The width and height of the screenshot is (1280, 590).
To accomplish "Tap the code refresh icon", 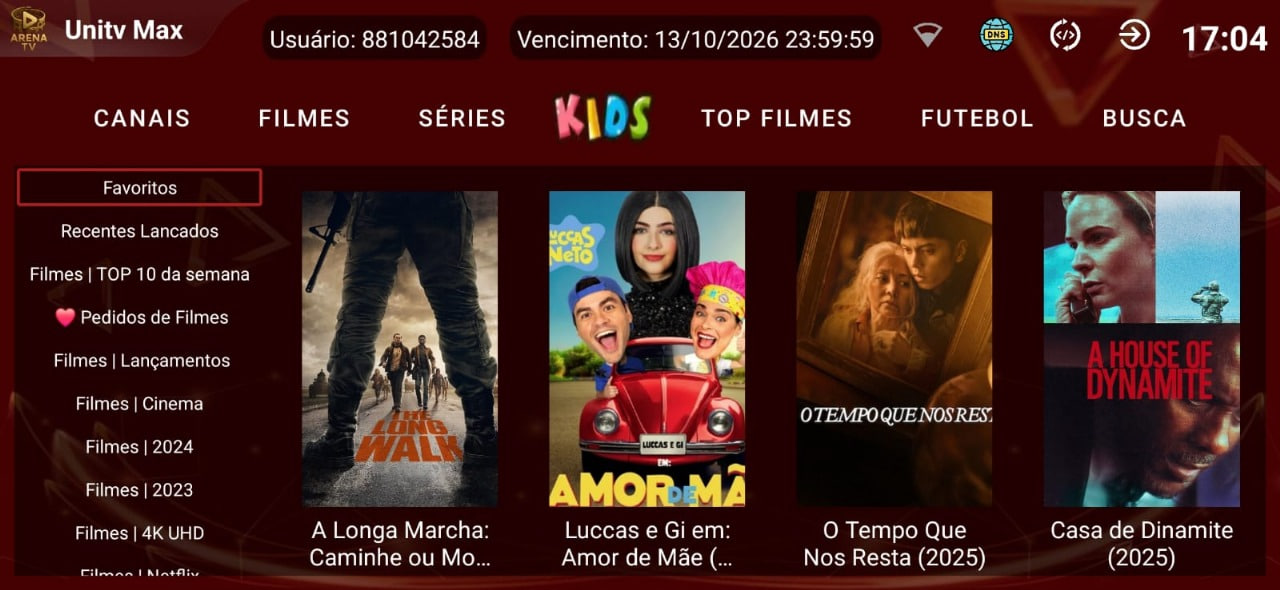I will [x=1065, y=36].
